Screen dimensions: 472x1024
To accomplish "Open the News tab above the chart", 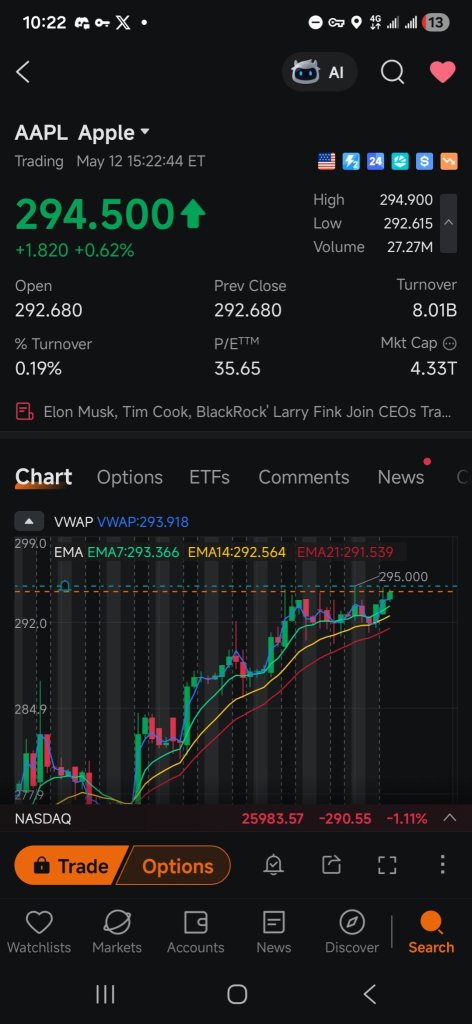I will pos(401,477).
